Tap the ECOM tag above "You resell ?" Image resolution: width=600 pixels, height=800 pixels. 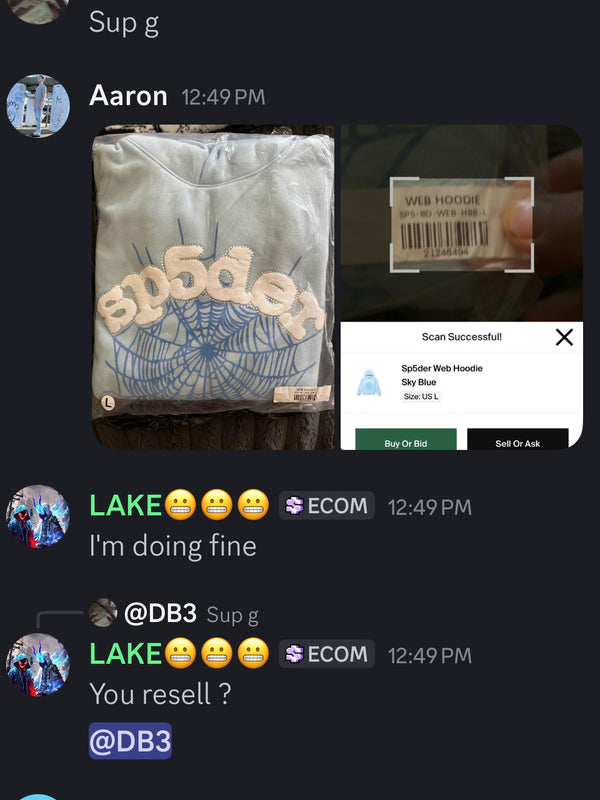point(327,654)
